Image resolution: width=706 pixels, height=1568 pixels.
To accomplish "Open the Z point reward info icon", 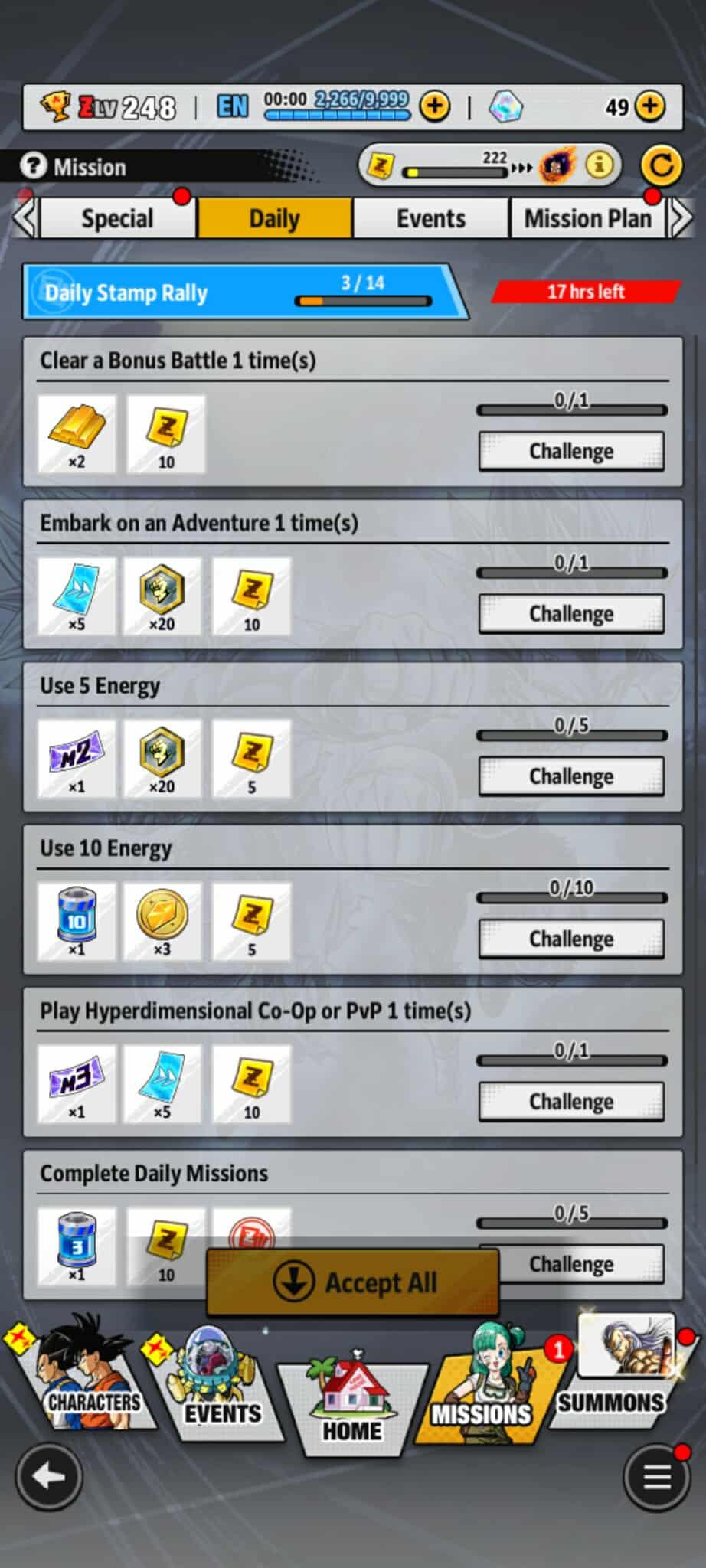I will coord(600,165).
